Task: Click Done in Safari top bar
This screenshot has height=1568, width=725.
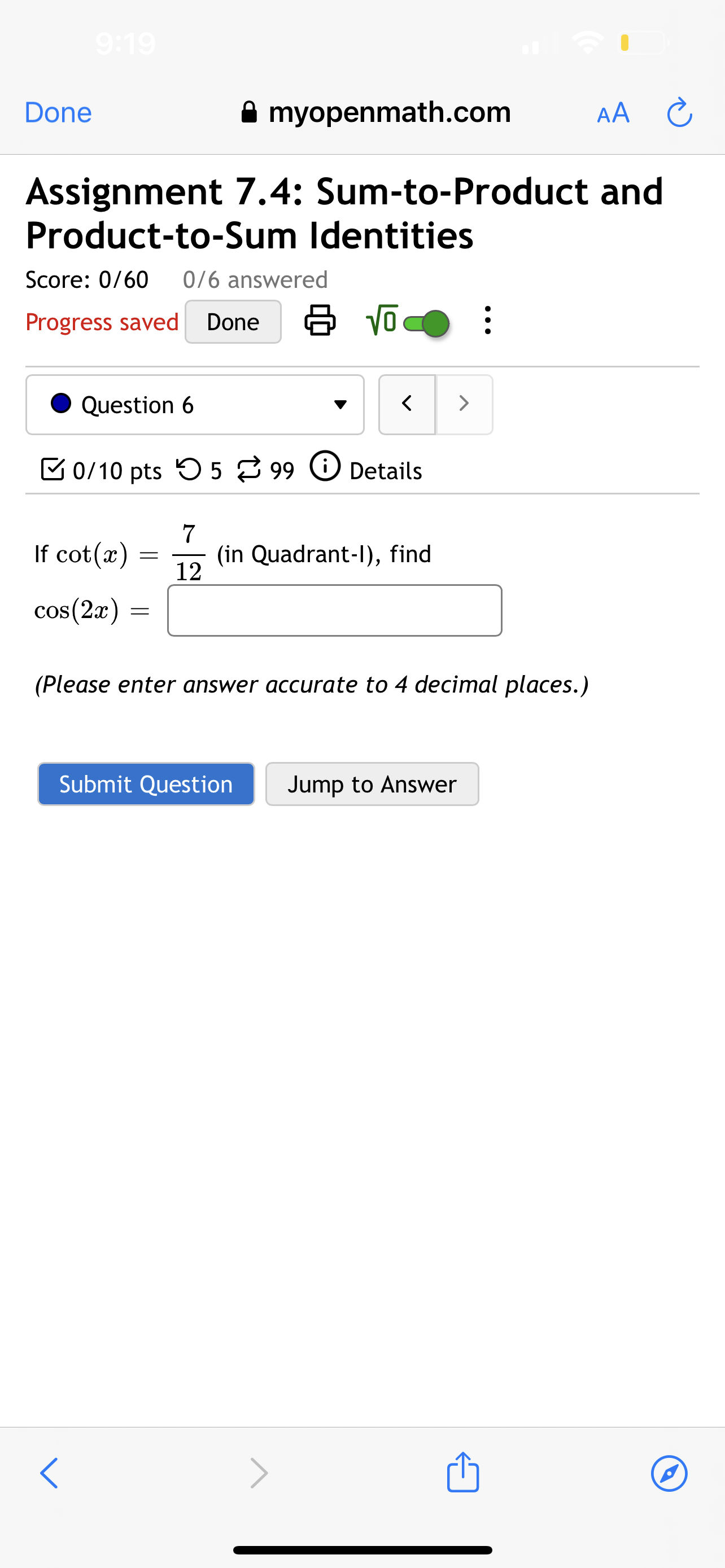Action: [57, 113]
